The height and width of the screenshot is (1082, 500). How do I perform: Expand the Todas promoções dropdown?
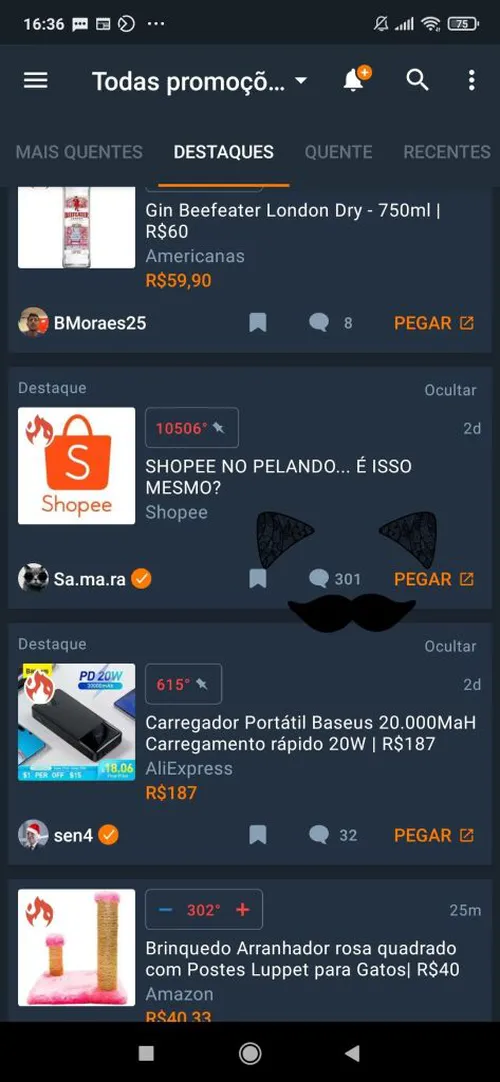pyautogui.click(x=199, y=81)
